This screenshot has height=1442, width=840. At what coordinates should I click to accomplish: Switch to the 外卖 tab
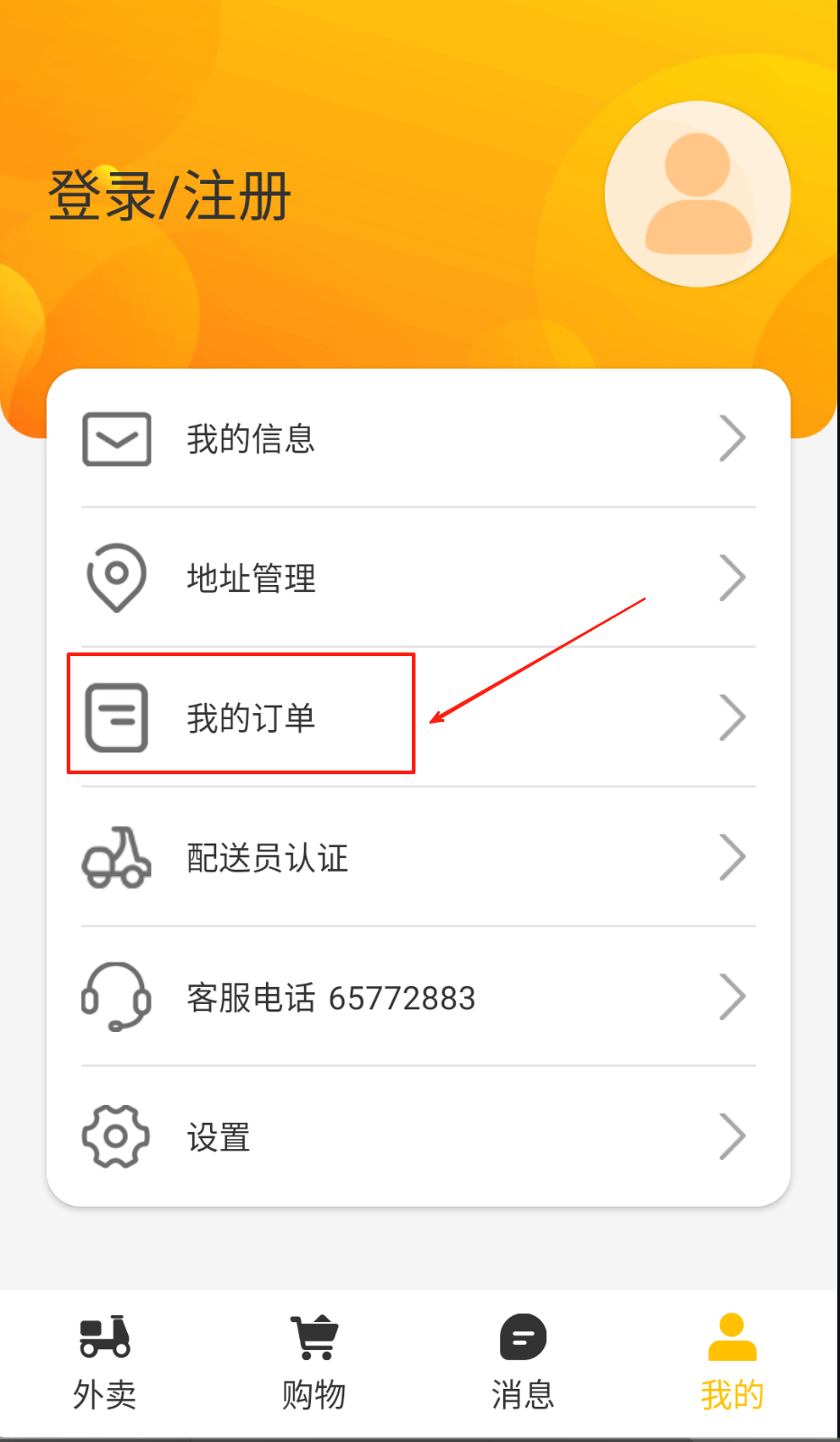[105, 1363]
